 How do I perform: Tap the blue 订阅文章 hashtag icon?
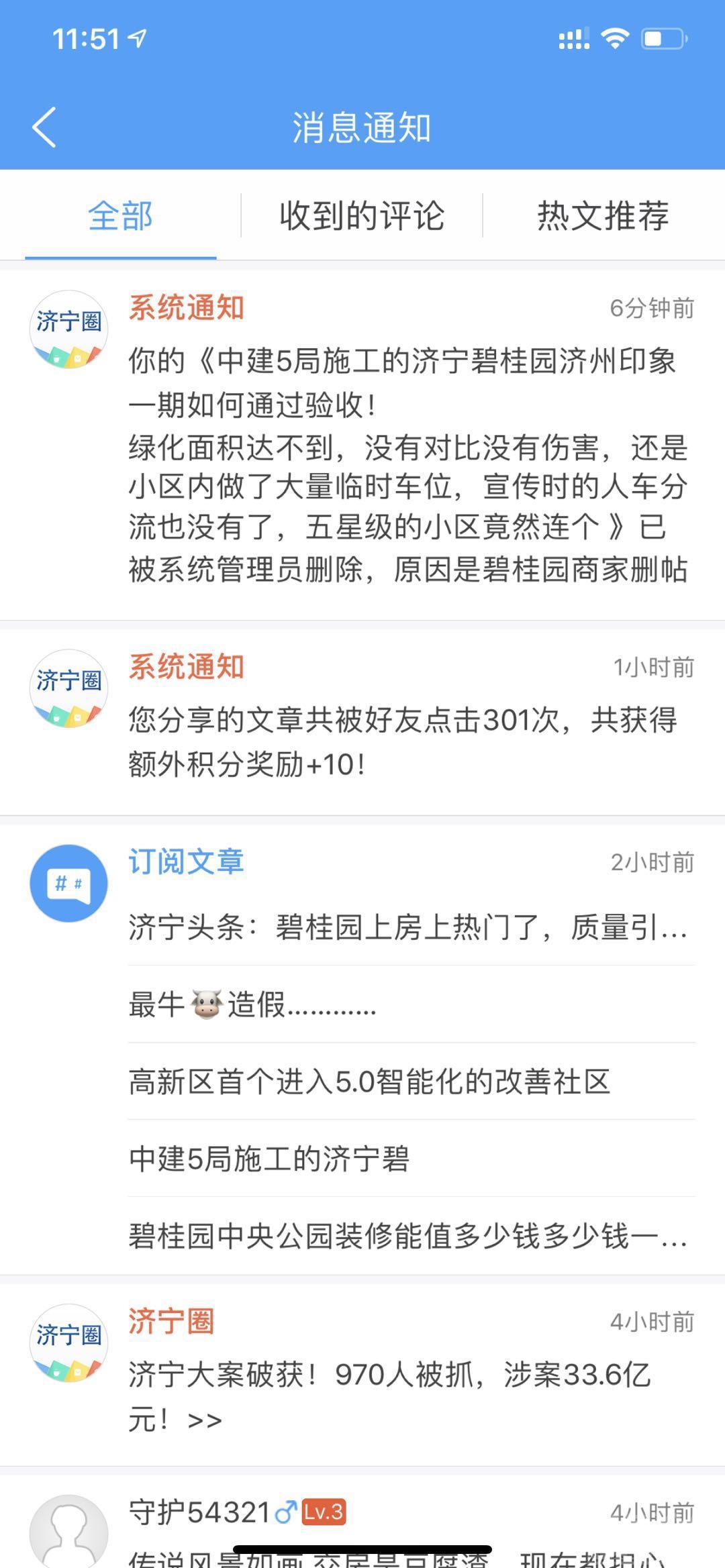coord(67,883)
